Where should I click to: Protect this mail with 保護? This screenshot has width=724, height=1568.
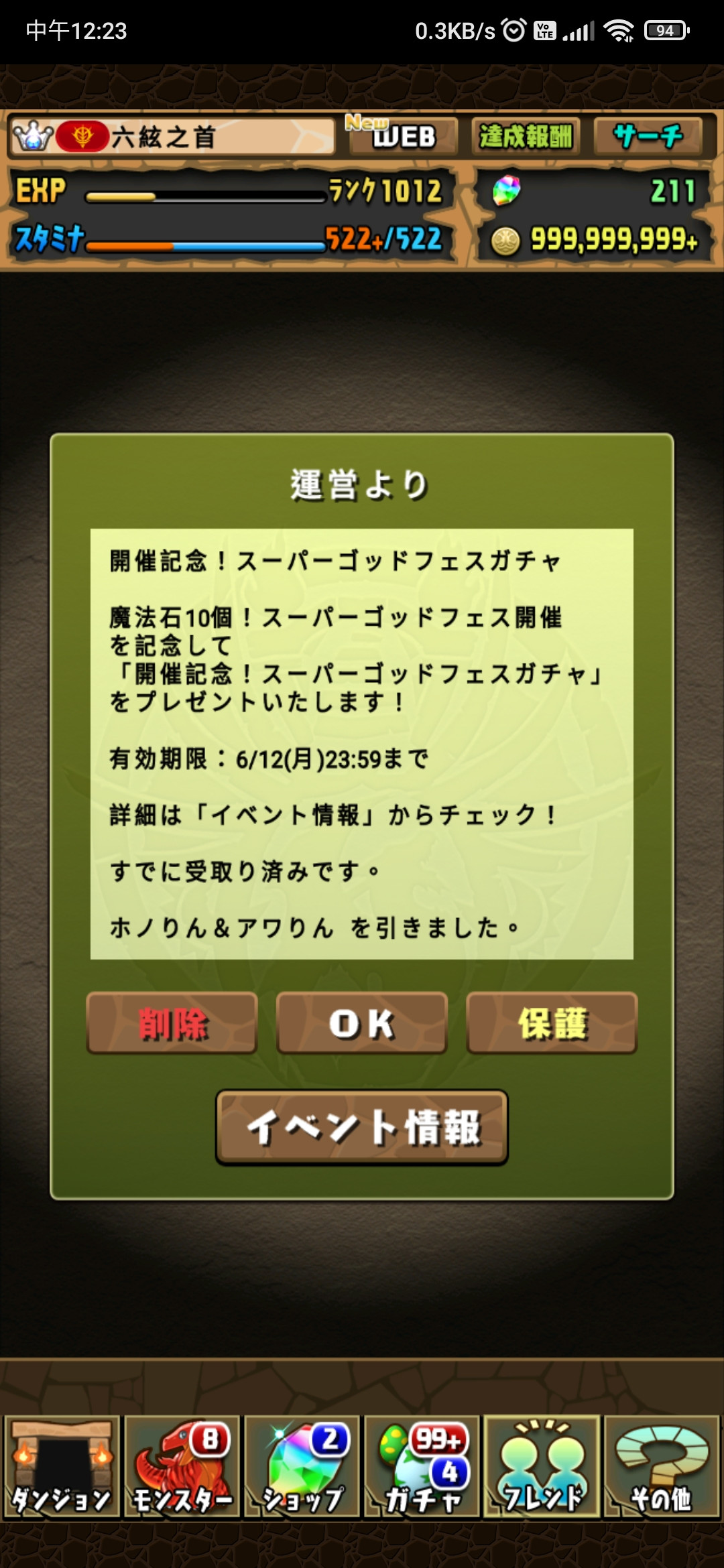tap(552, 1023)
